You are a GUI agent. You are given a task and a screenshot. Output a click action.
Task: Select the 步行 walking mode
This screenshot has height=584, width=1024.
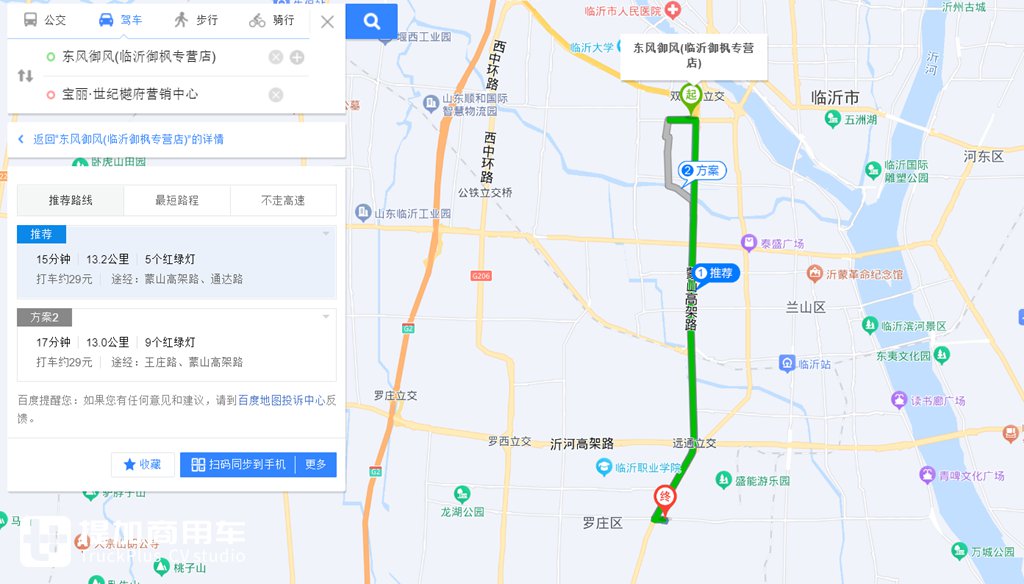coord(195,20)
